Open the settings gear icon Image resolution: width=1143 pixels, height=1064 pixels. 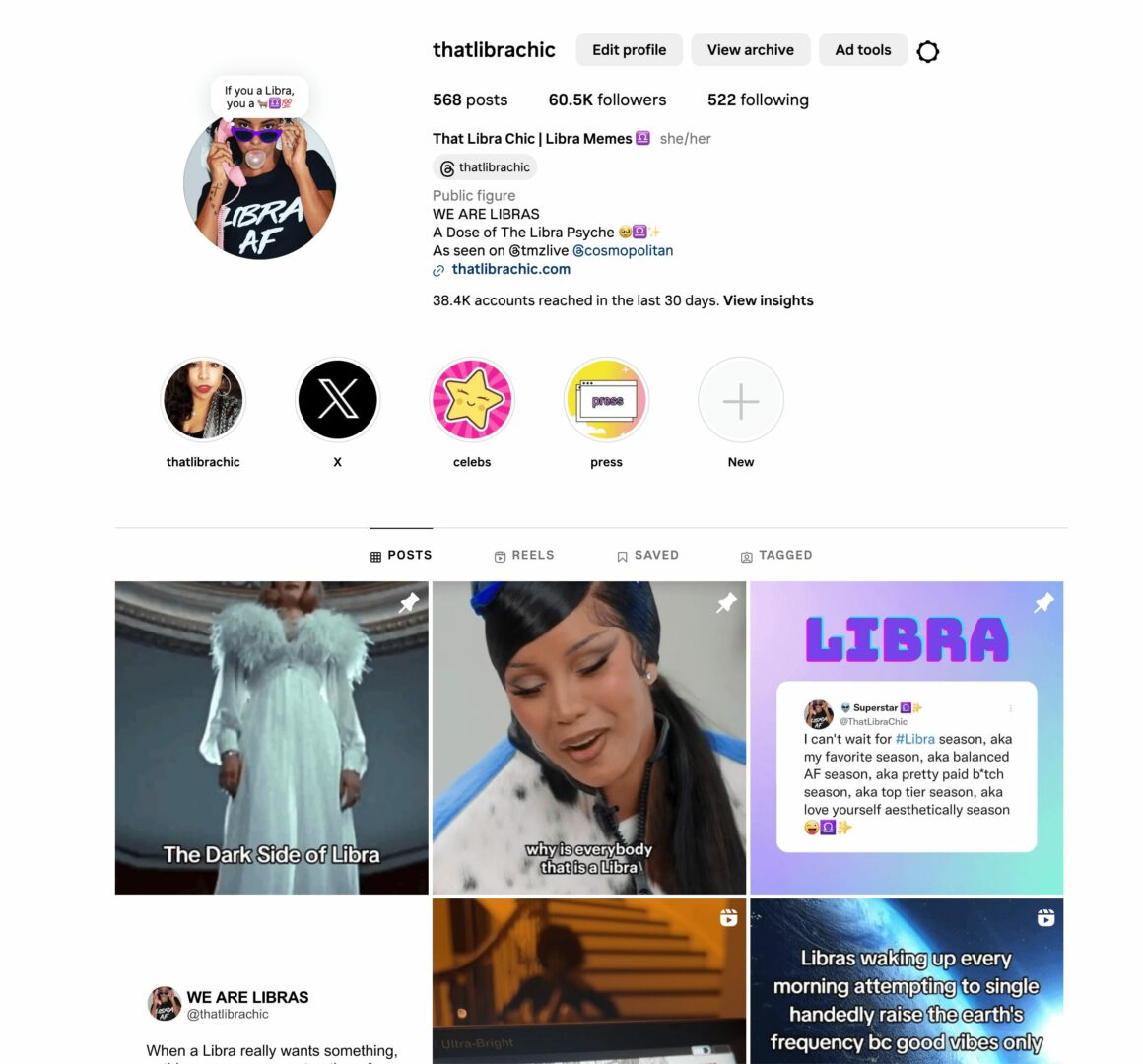pyautogui.click(x=927, y=51)
